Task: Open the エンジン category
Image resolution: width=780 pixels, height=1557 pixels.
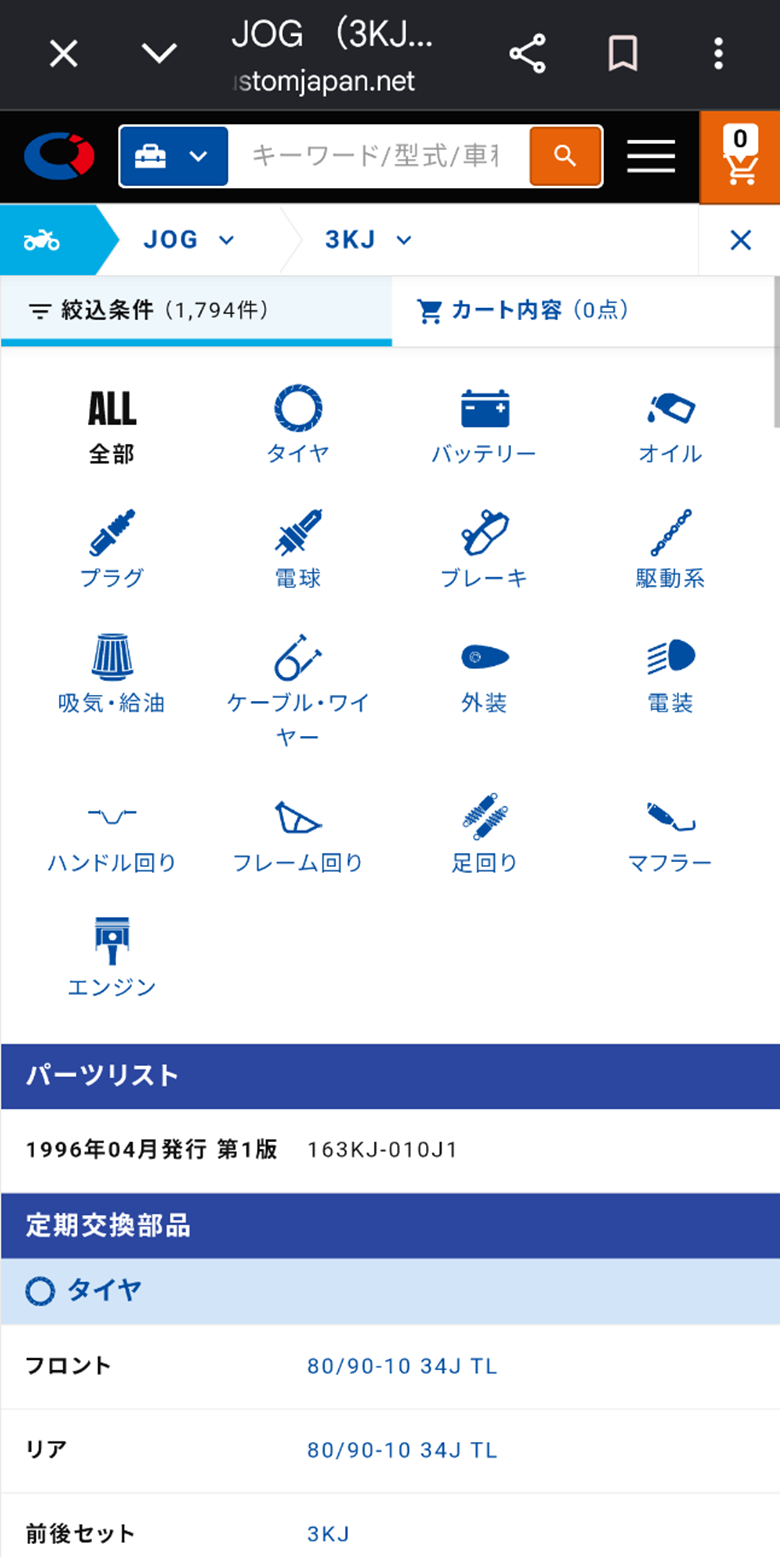Action: [112, 958]
